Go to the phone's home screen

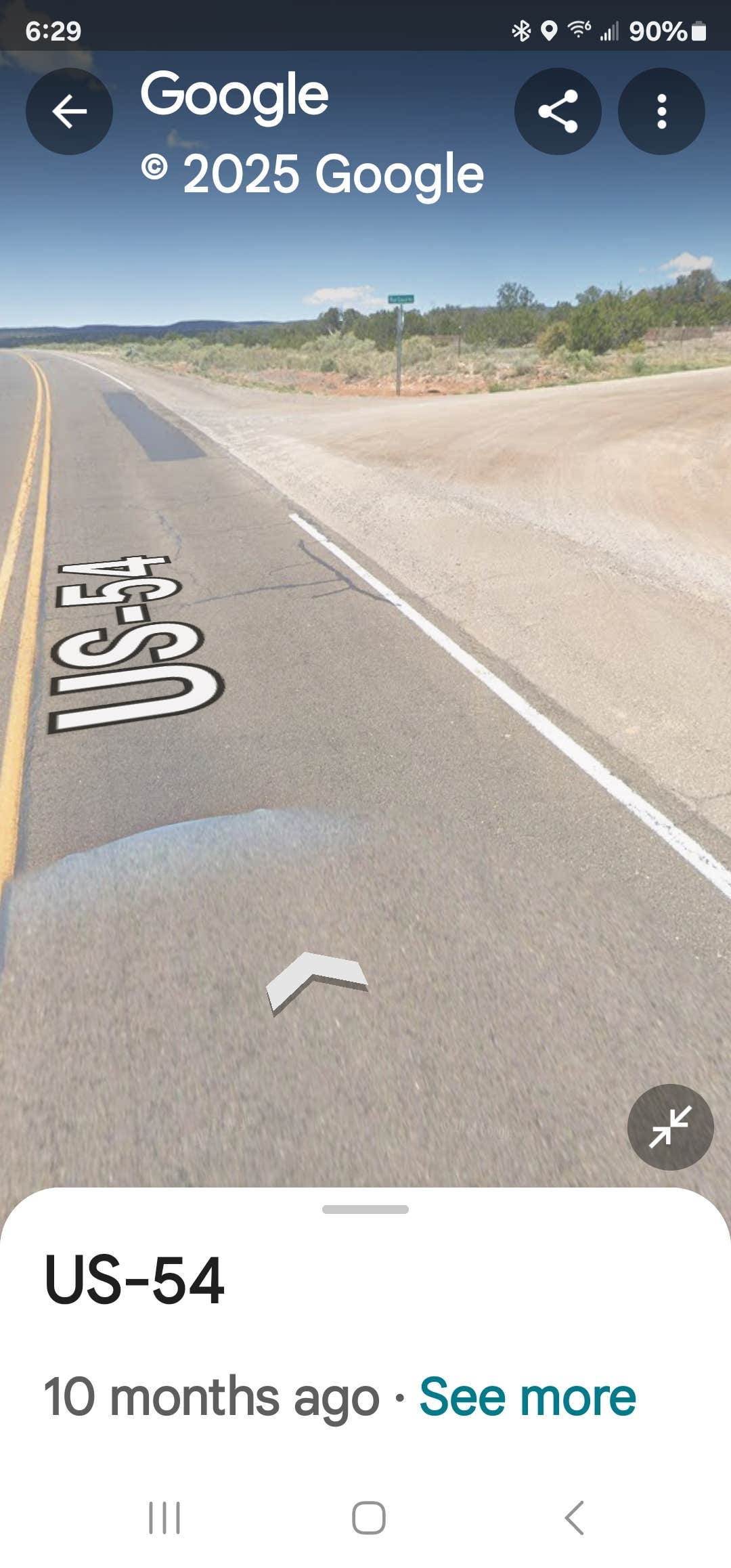tap(369, 1517)
